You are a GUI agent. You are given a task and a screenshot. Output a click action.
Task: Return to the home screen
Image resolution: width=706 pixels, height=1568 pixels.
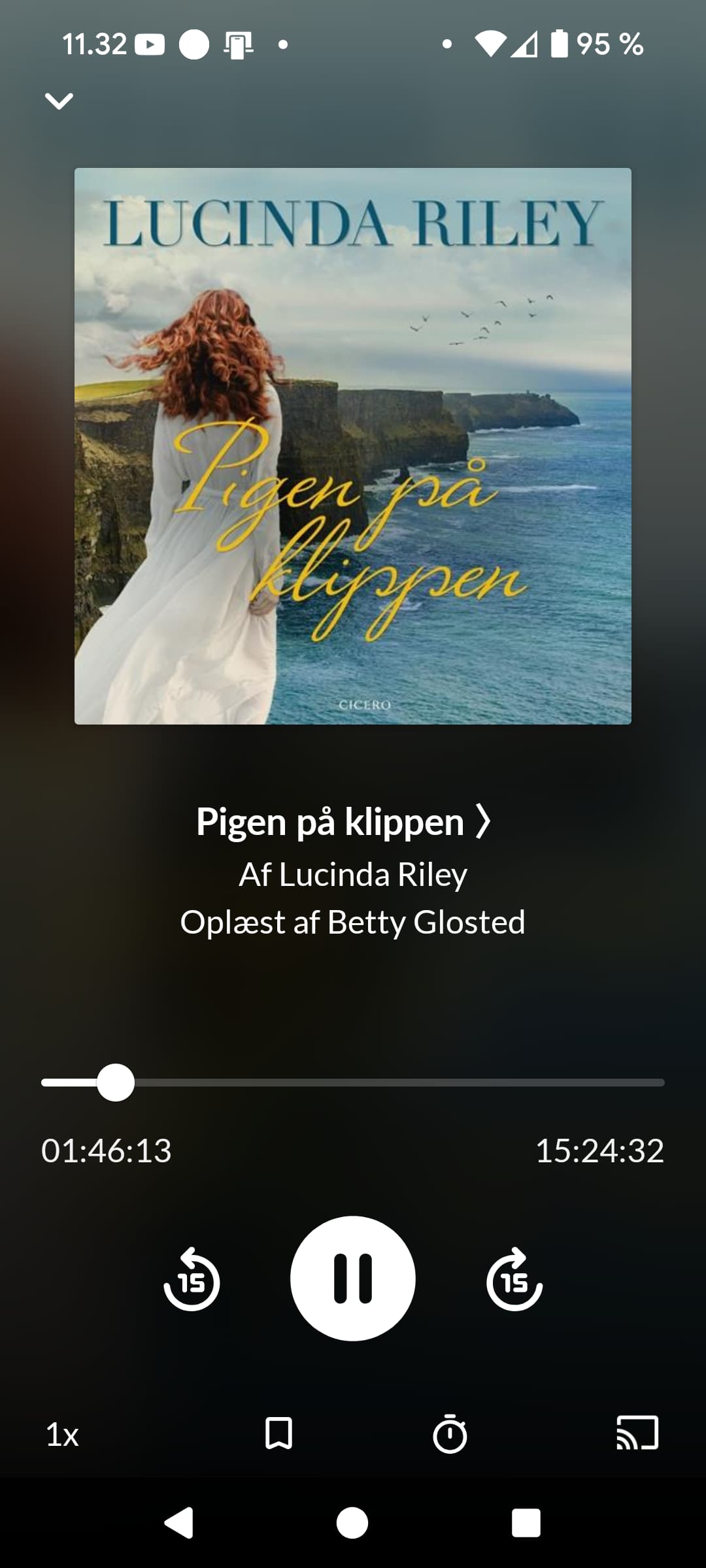coord(352,1523)
